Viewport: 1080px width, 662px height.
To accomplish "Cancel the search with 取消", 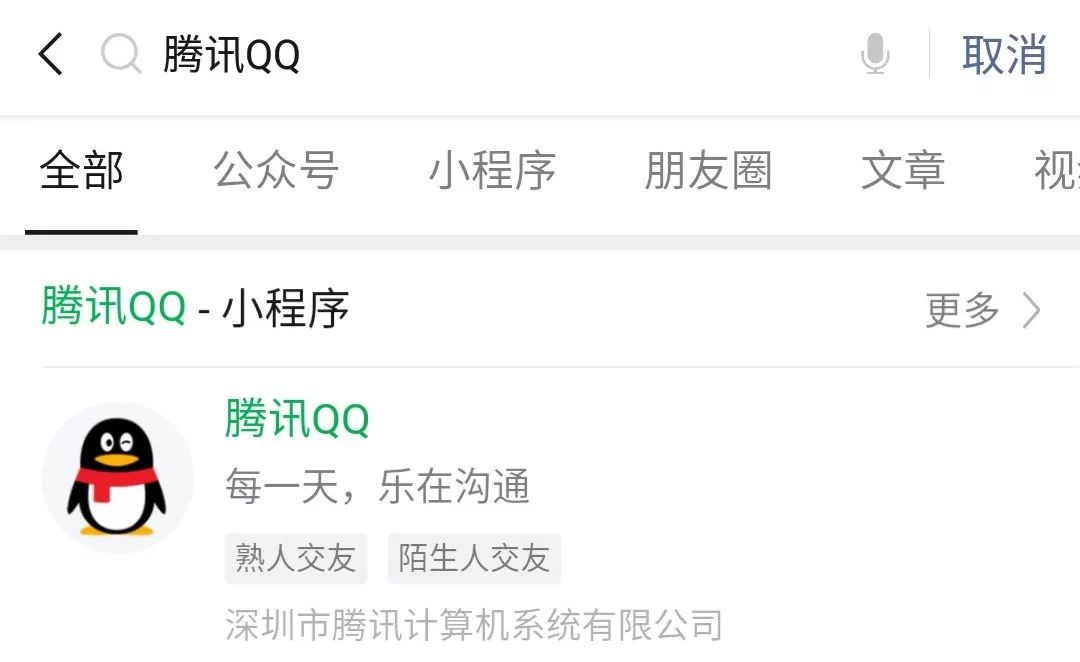I will (x=1004, y=55).
